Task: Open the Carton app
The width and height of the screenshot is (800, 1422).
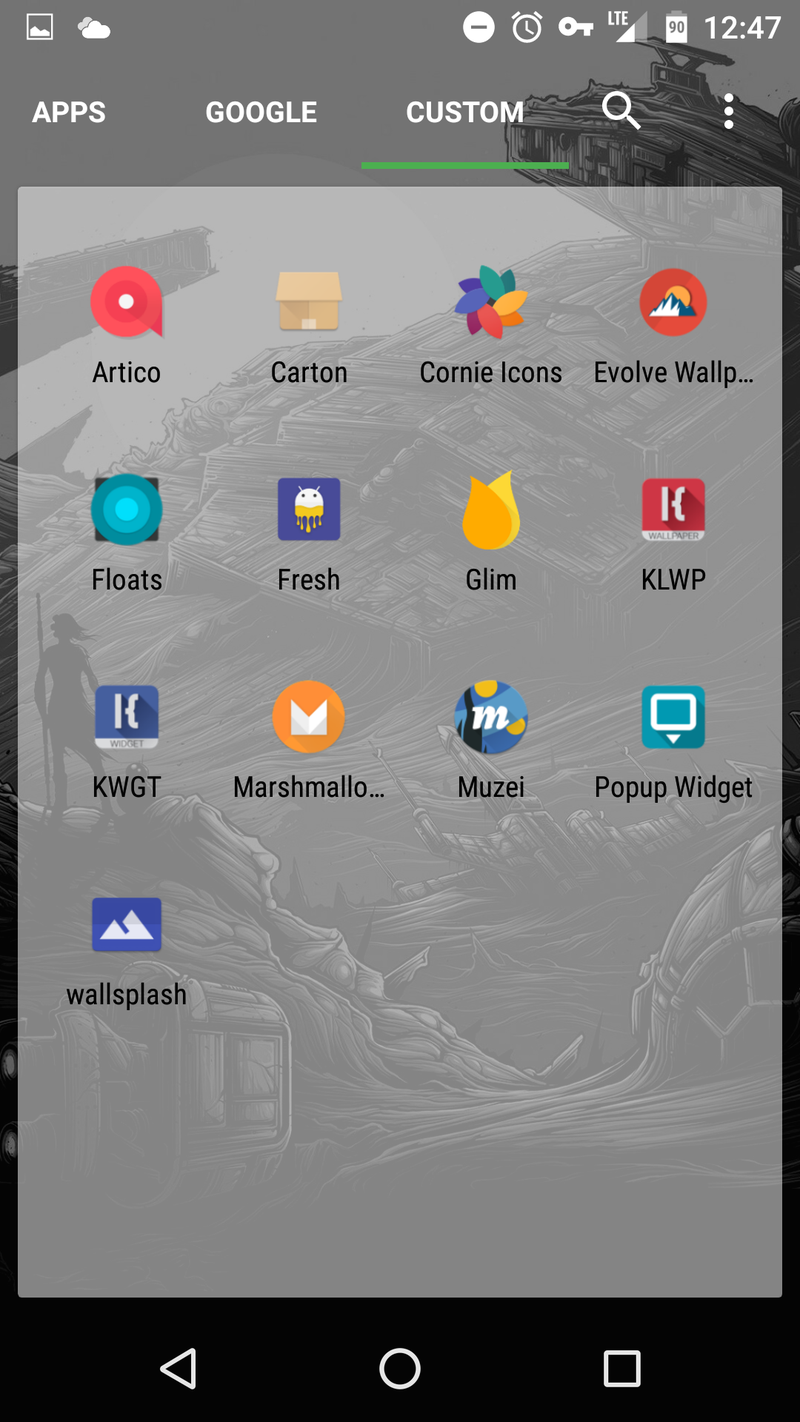Action: click(309, 302)
